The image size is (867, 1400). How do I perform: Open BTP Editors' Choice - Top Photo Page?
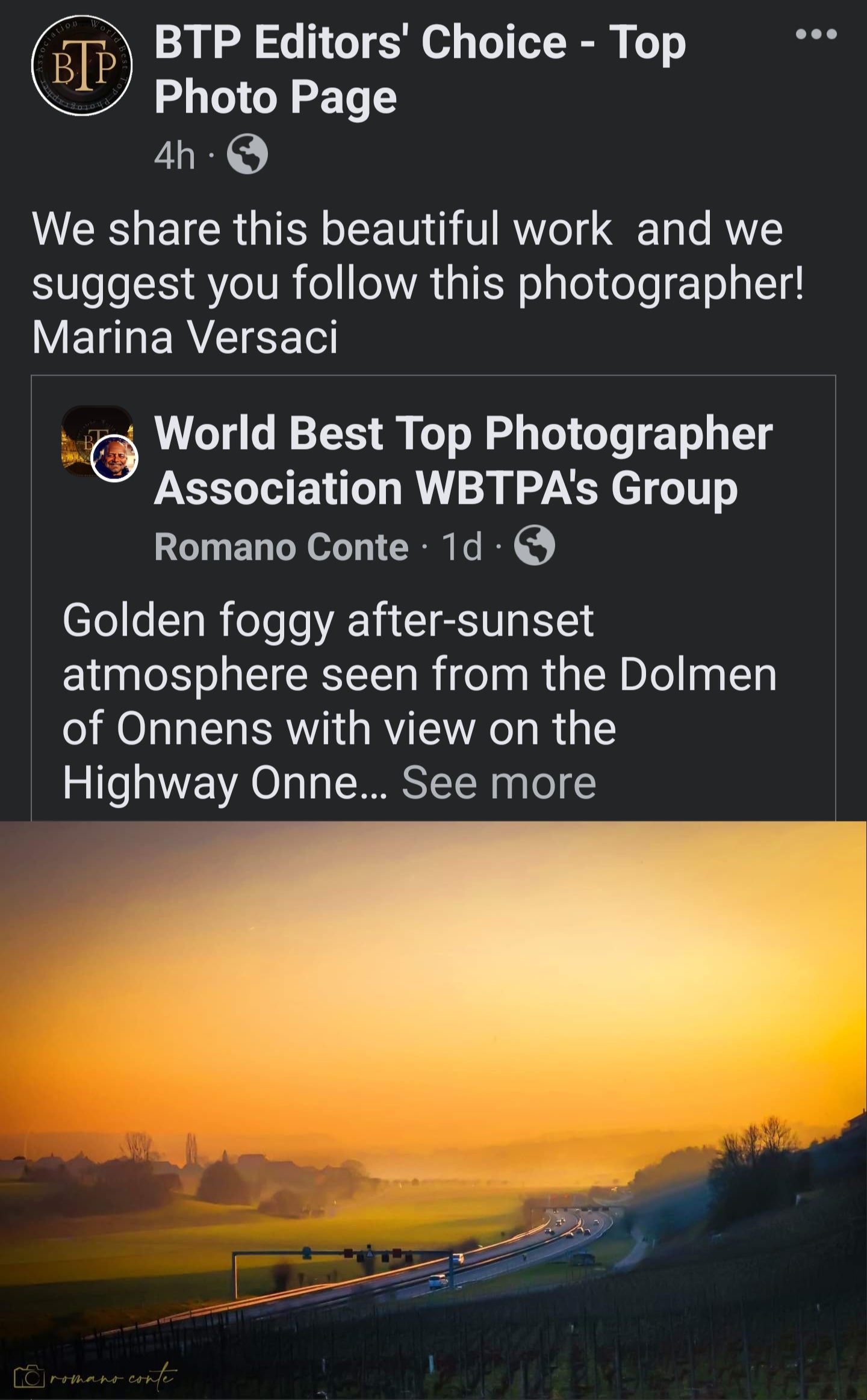419,69
